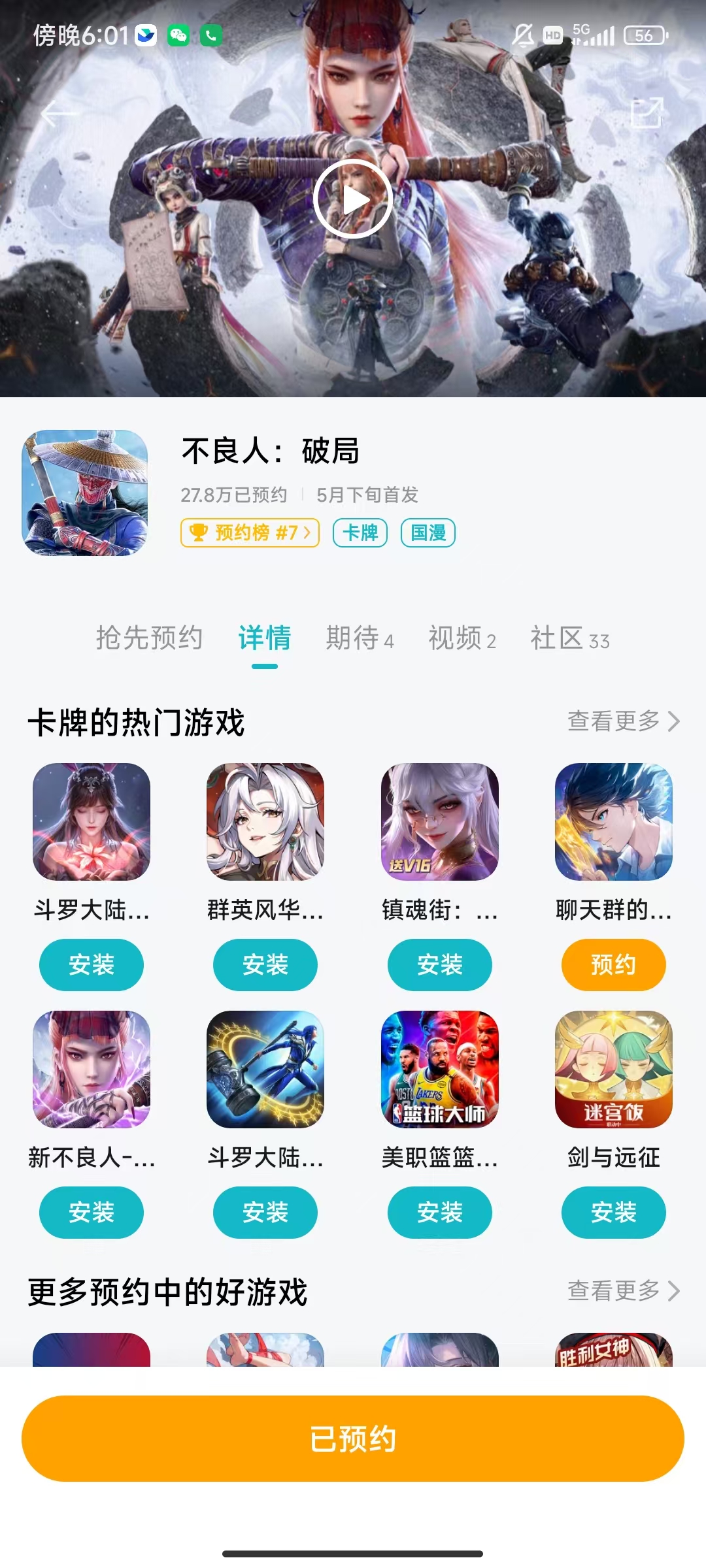706x1568 pixels.
Task: Install 新不良人 game
Action: pos(92,1213)
